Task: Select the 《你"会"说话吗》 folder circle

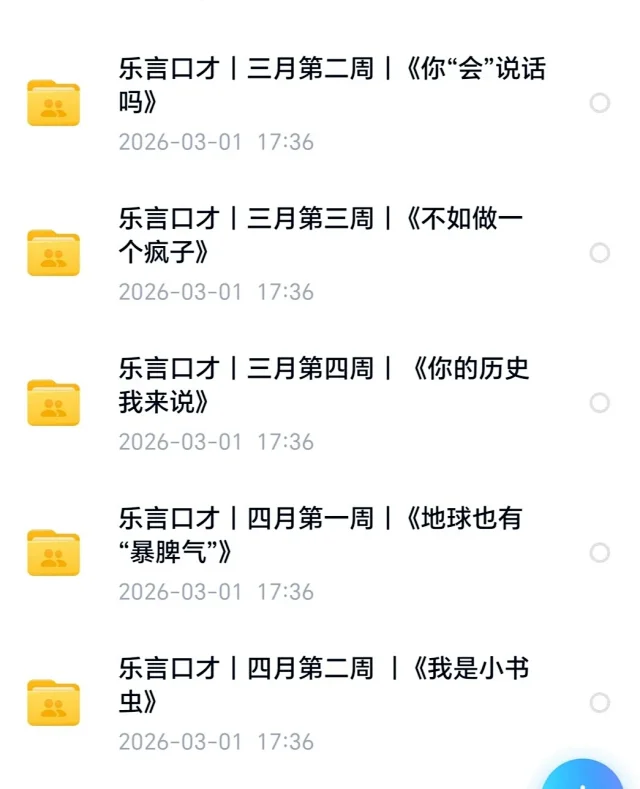Action: point(599,103)
